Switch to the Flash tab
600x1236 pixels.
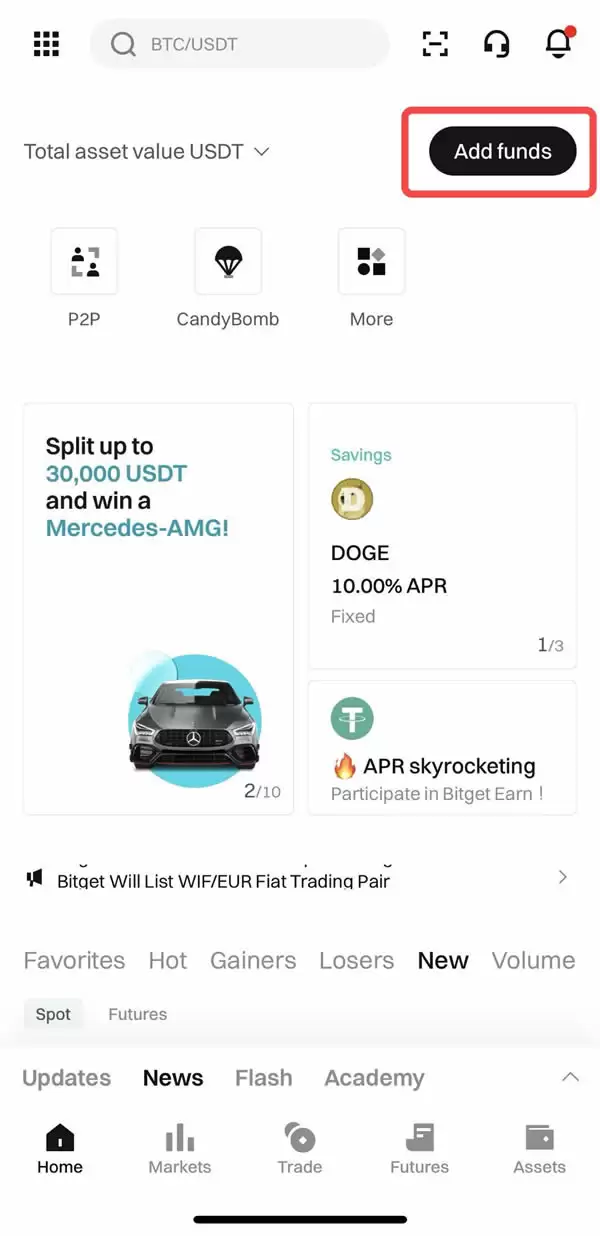pyautogui.click(x=264, y=1078)
